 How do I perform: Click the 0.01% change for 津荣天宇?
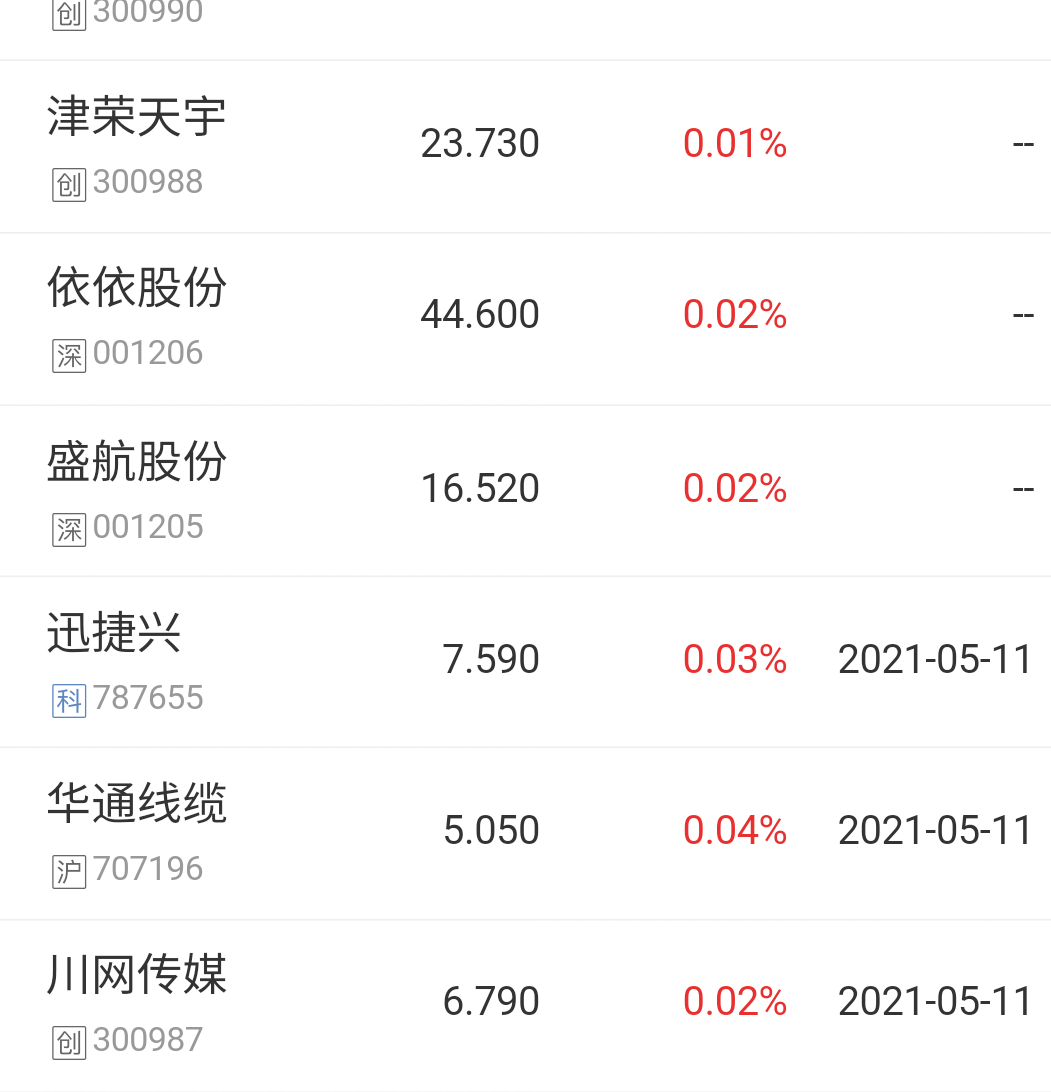pyautogui.click(x=735, y=144)
